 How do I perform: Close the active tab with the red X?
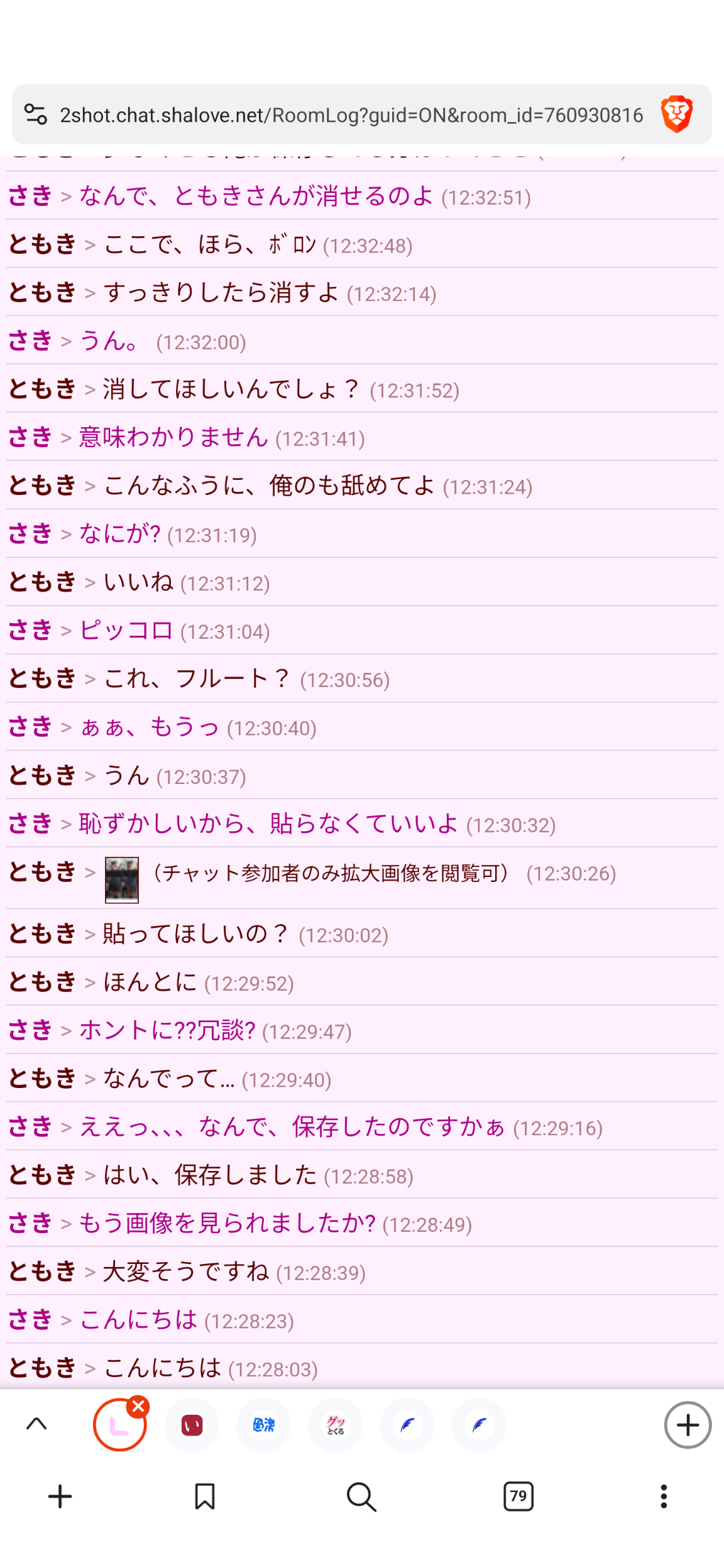[138, 1407]
